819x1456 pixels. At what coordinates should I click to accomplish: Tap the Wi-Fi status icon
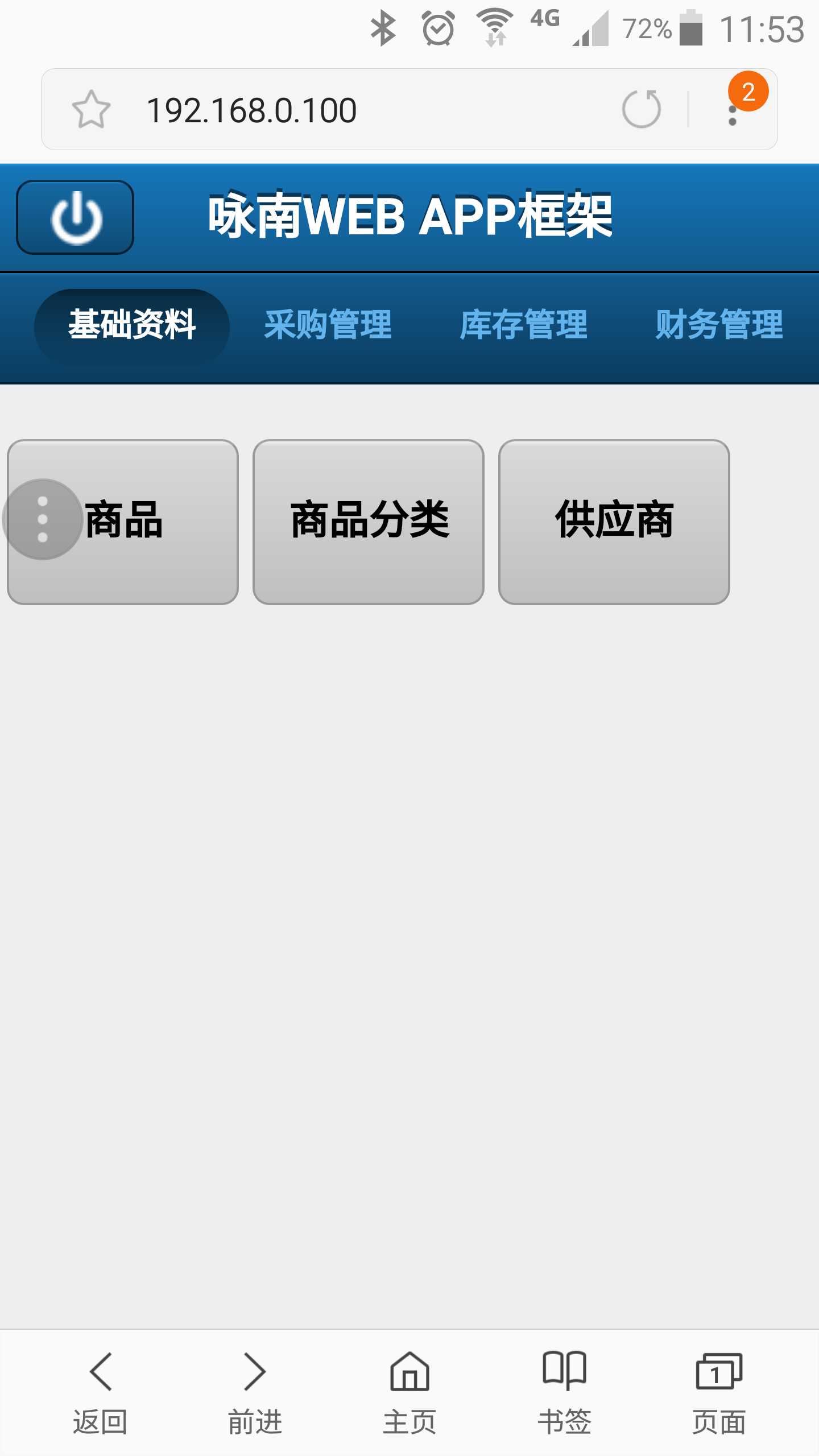pos(494,26)
